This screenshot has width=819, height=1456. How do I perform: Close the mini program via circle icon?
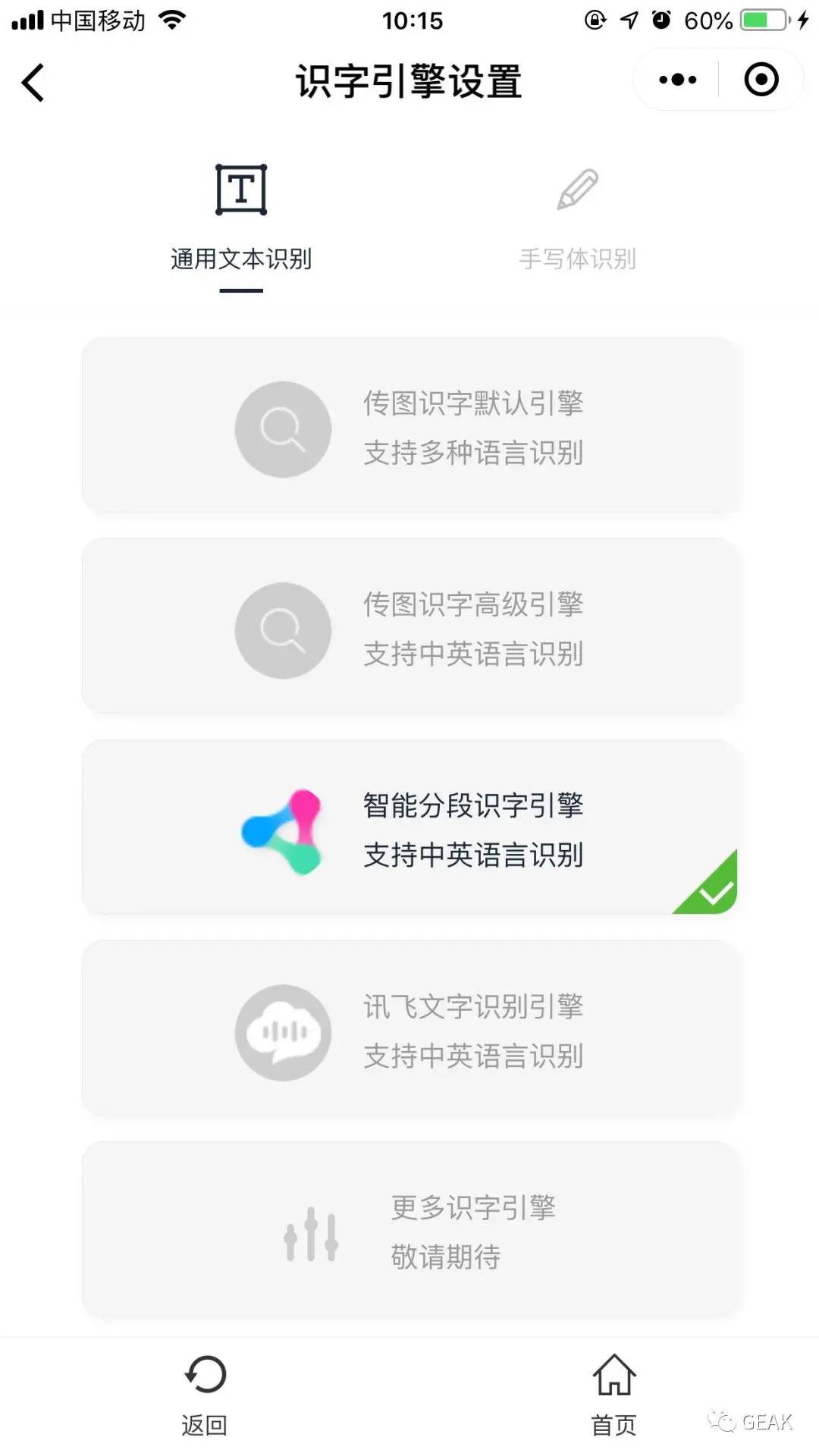click(x=761, y=80)
